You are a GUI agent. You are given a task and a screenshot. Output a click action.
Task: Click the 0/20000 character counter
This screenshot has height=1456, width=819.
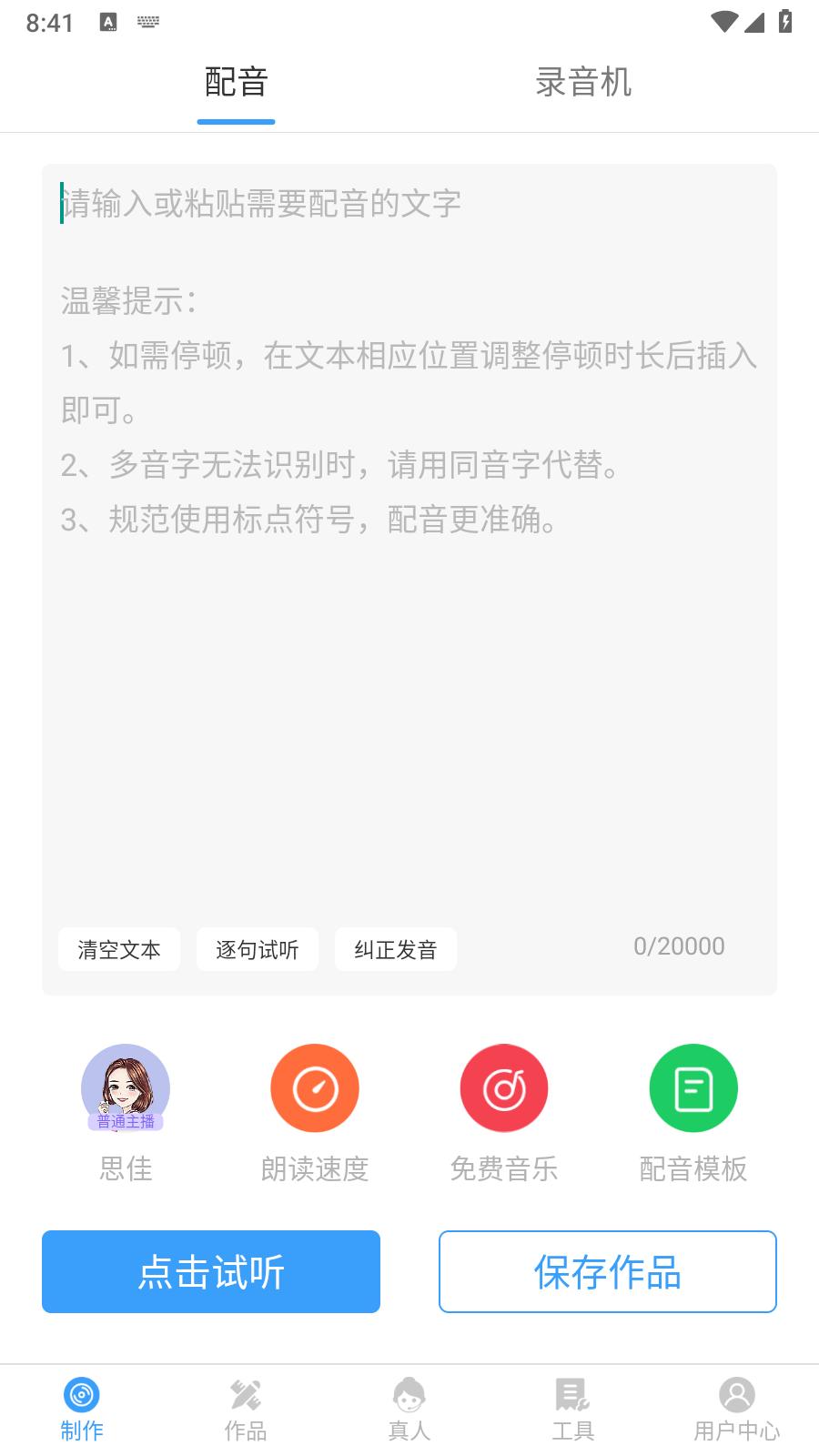point(680,946)
